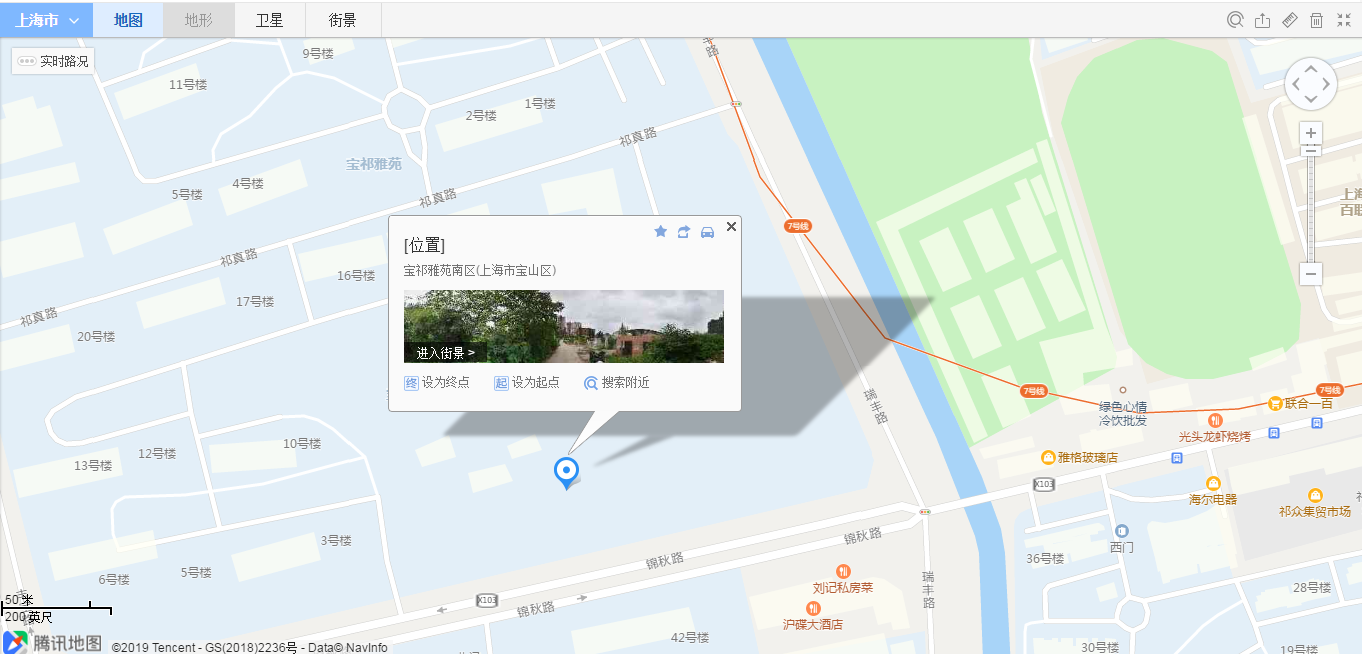
Task: Exit fullscreen with the collapse icon
Action: coord(1344,20)
